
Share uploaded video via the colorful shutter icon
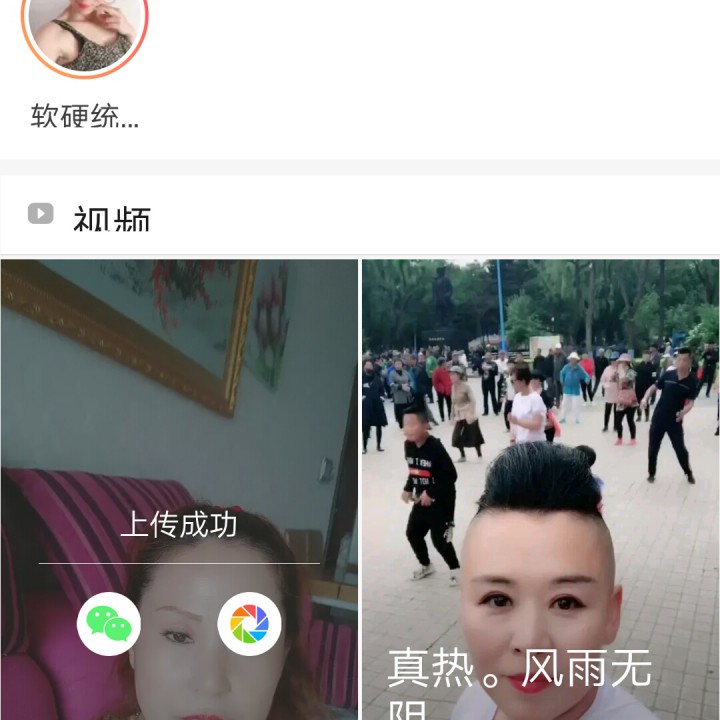pyautogui.click(x=249, y=624)
